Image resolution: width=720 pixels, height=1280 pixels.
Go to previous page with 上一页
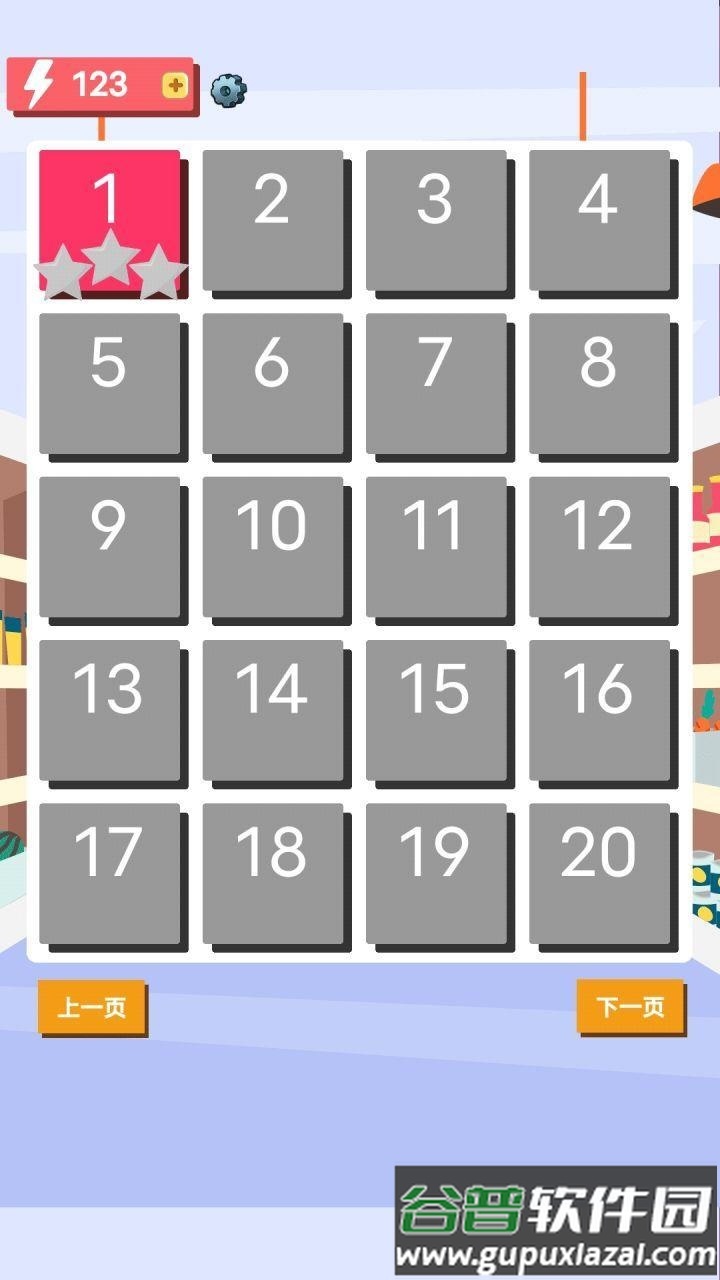[x=91, y=1006]
